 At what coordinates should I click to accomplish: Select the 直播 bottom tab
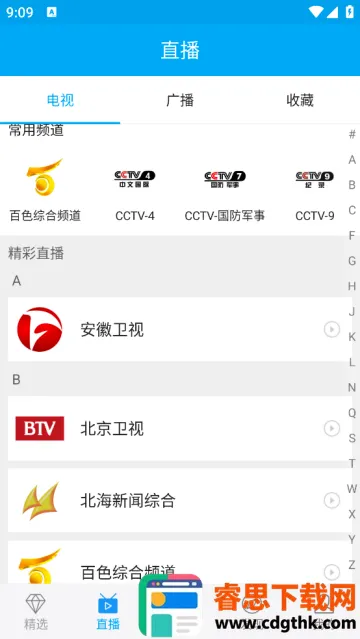(108, 612)
